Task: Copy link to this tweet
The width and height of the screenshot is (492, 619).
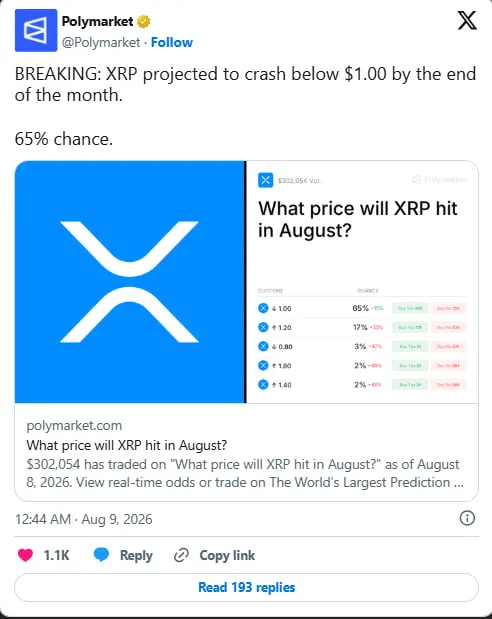Action: pyautogui.click(x=214, y=555)
